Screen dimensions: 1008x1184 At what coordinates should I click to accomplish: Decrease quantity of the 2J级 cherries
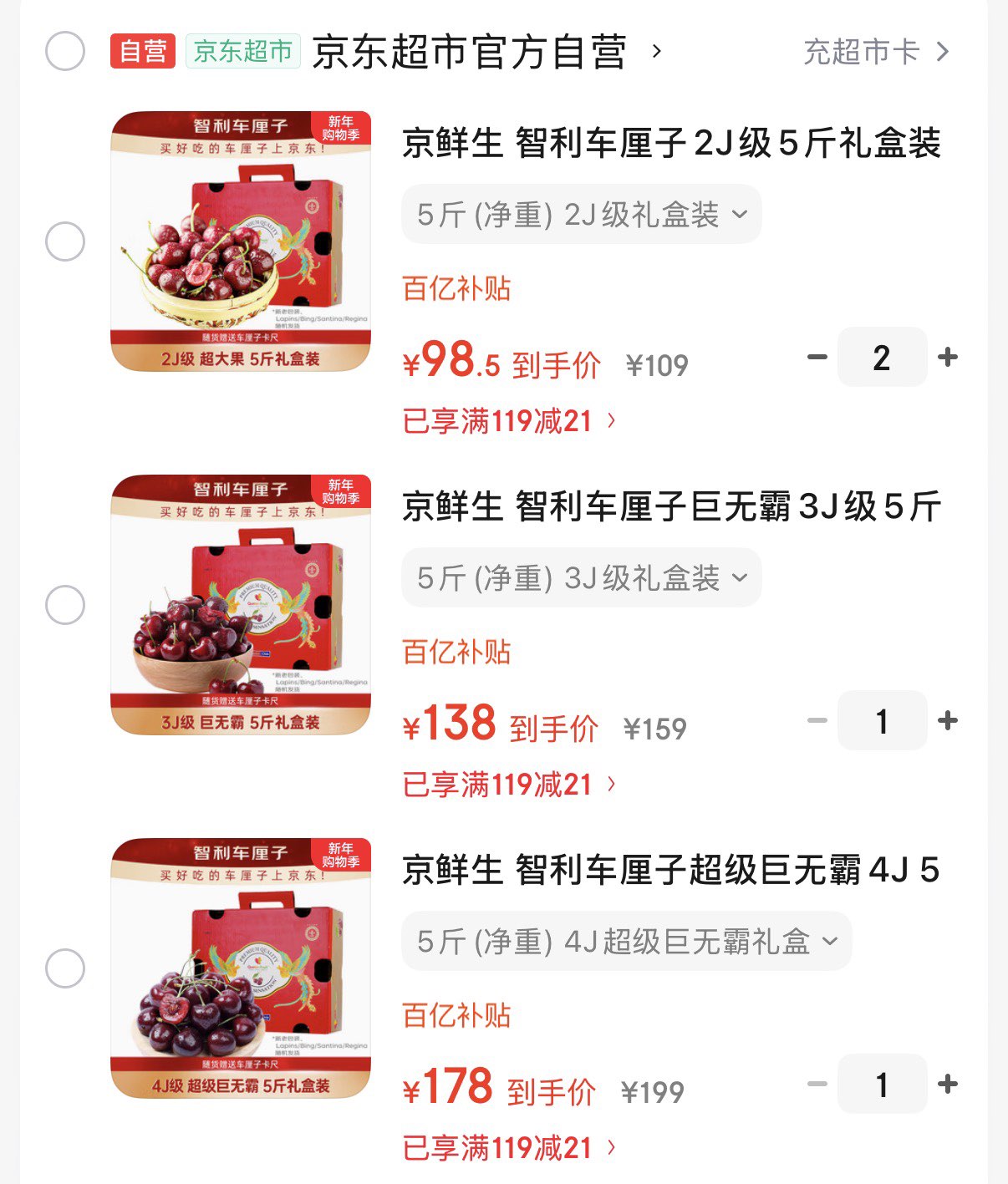(817, 358)
